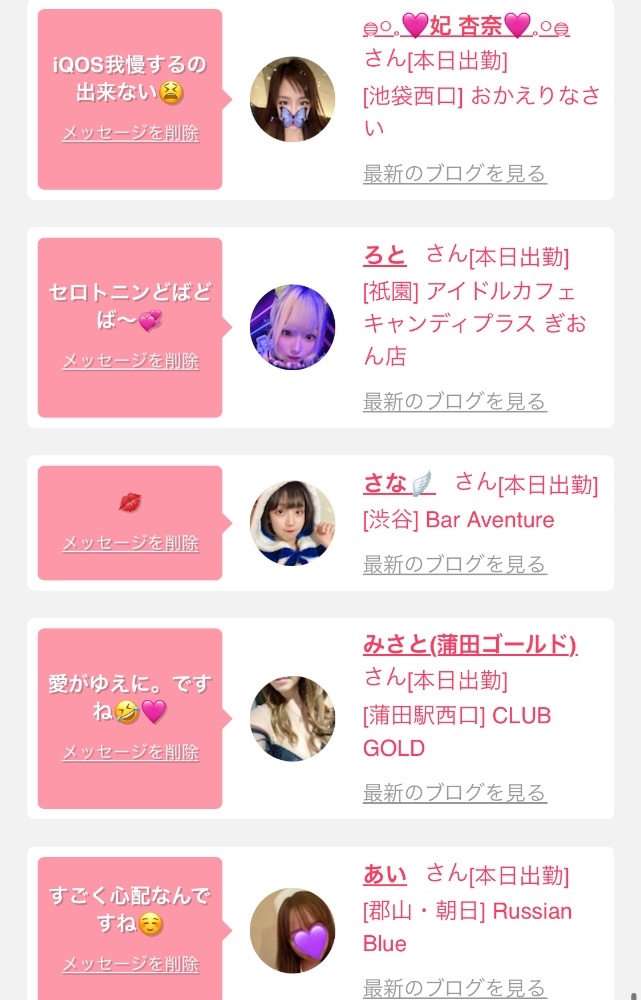Delete the iQOS我慢するの出来ない message
Image resolution: width=641 pixels, height=1000 pixels.
click(x=131, y=133)
